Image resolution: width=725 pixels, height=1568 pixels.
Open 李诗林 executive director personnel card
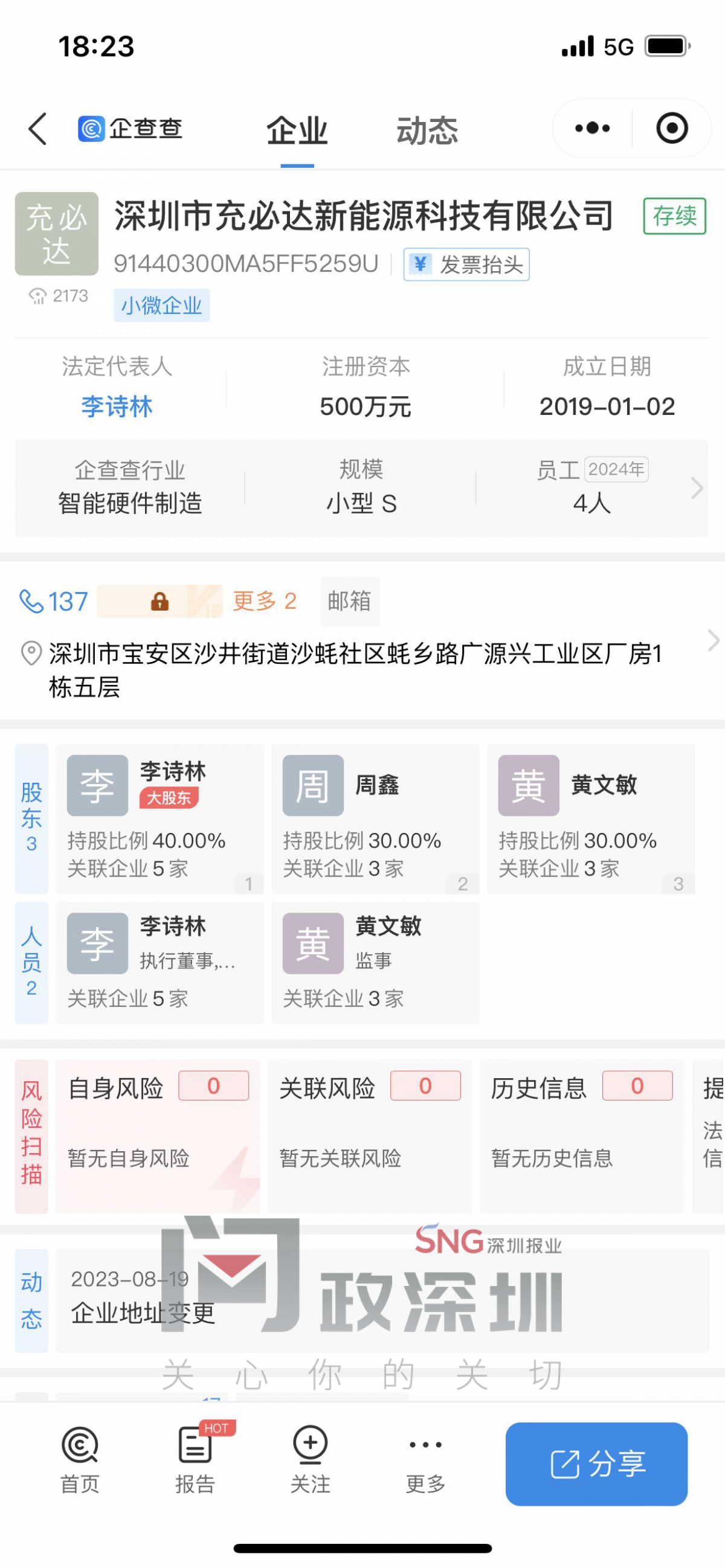159,962
